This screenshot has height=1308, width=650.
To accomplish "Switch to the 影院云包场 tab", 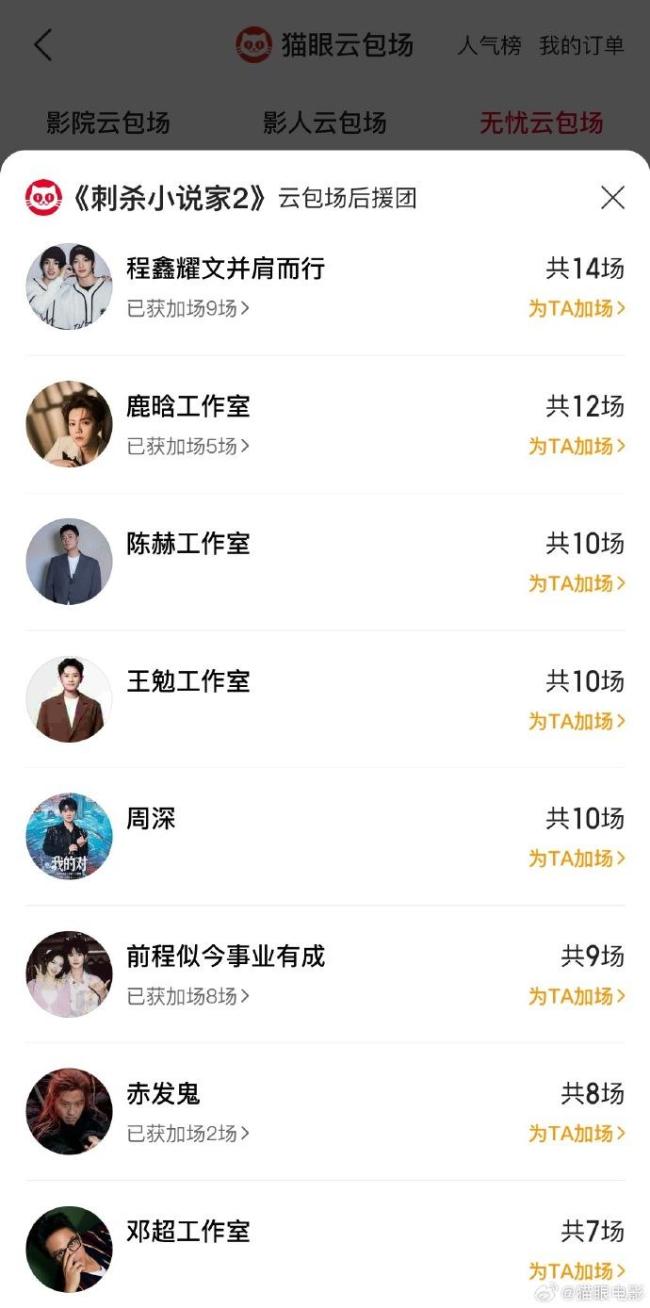I will pyautogui.click(x=108, y=123).
